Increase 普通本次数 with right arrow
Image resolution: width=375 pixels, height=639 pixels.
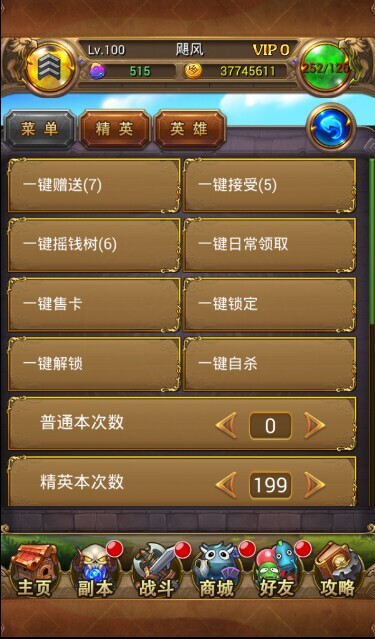pos(314,425)
